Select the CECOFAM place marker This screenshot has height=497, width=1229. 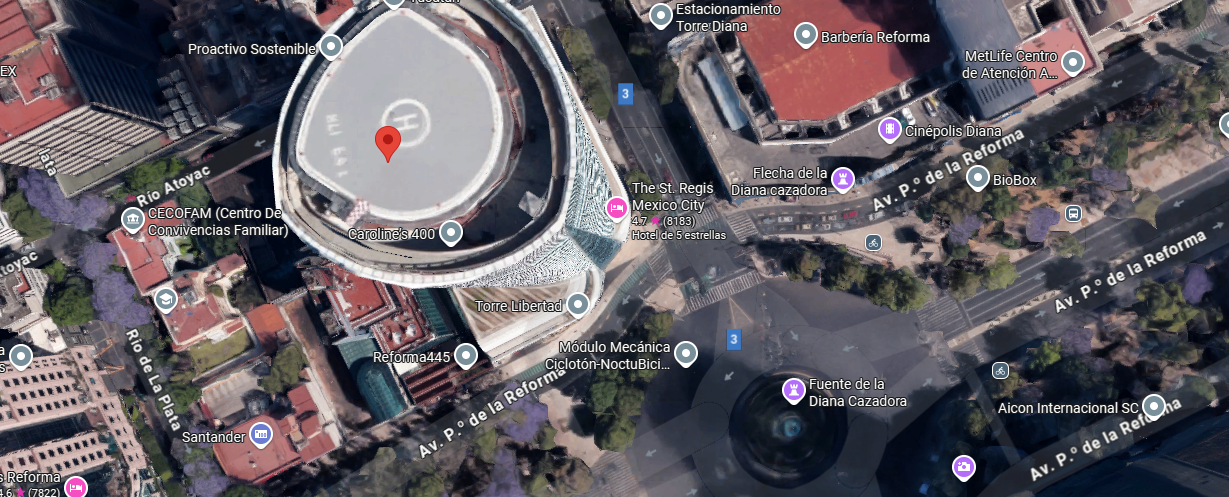[131, 219]
